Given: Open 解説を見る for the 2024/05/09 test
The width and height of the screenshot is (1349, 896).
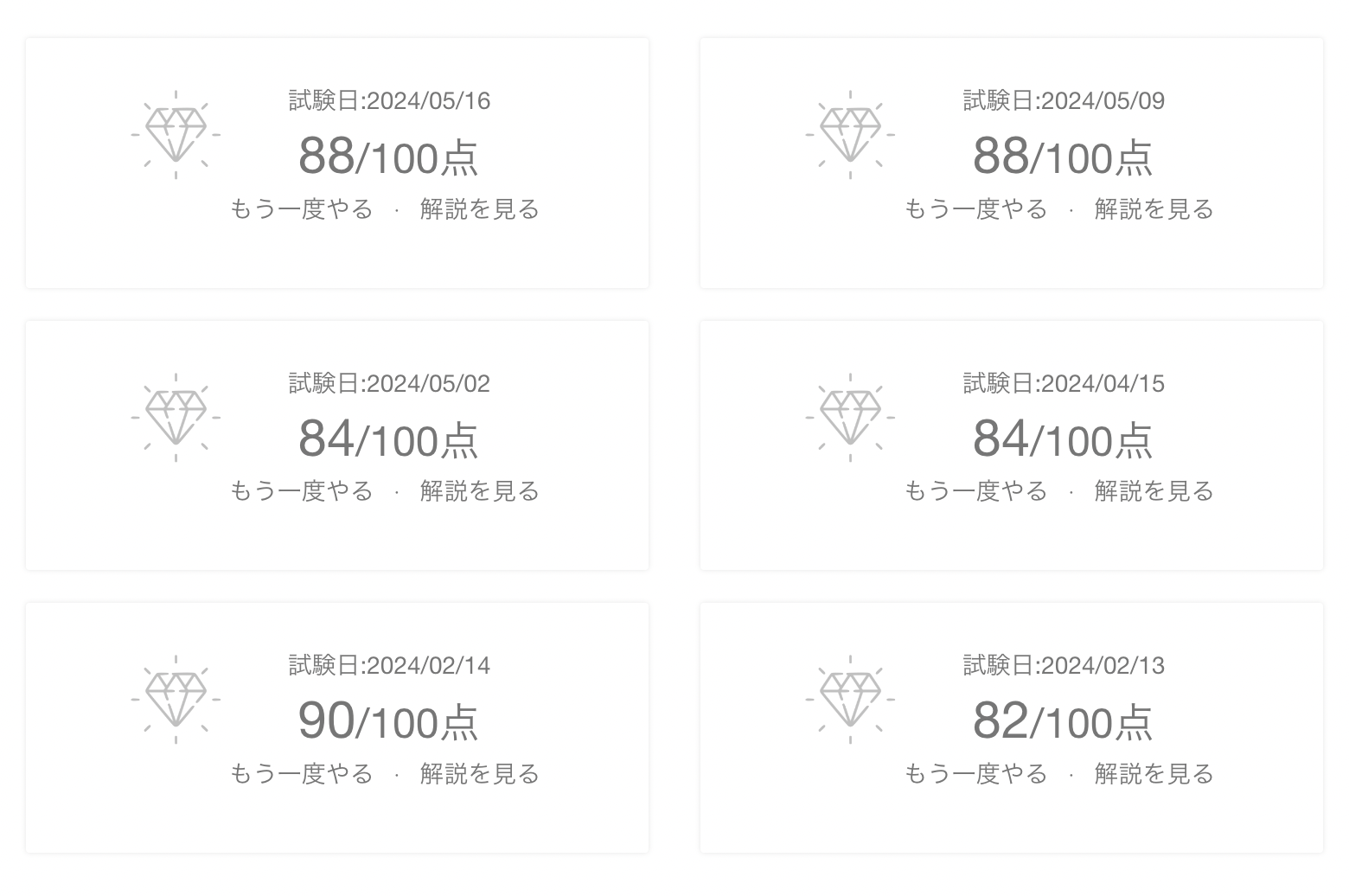Looking at the screenshot, I should pos(1154,209).
